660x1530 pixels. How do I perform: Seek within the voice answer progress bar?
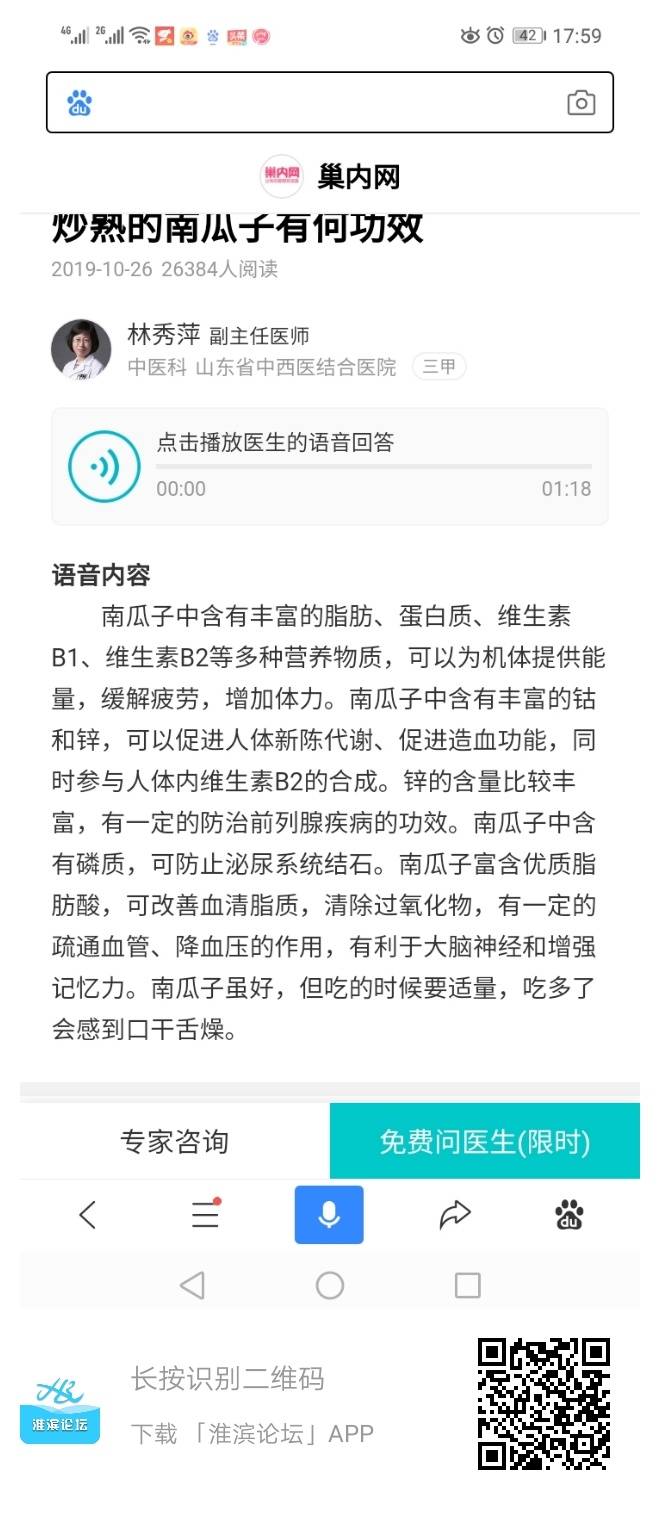[x=373, y=466]
